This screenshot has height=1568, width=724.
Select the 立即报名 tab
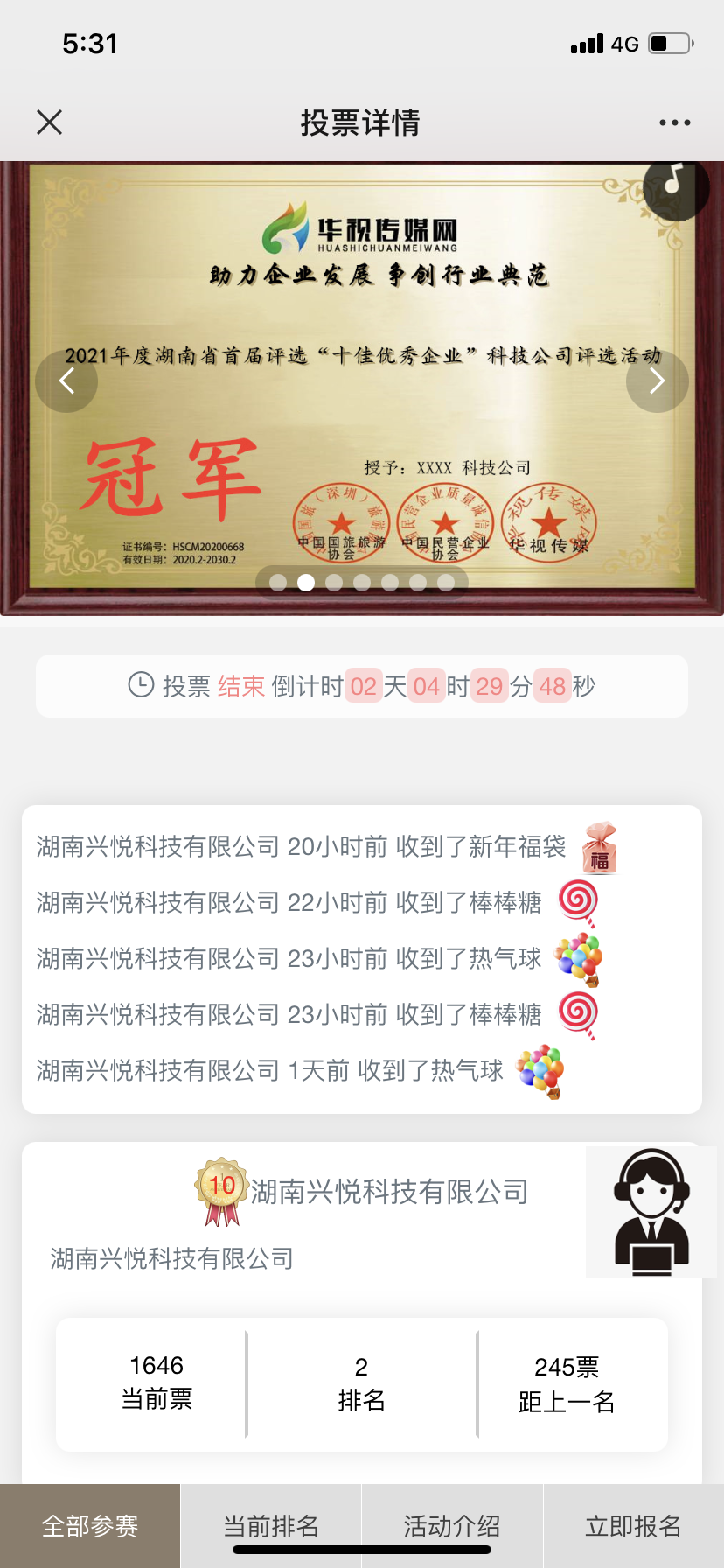pyautogui.click(x=633, y=1526)
